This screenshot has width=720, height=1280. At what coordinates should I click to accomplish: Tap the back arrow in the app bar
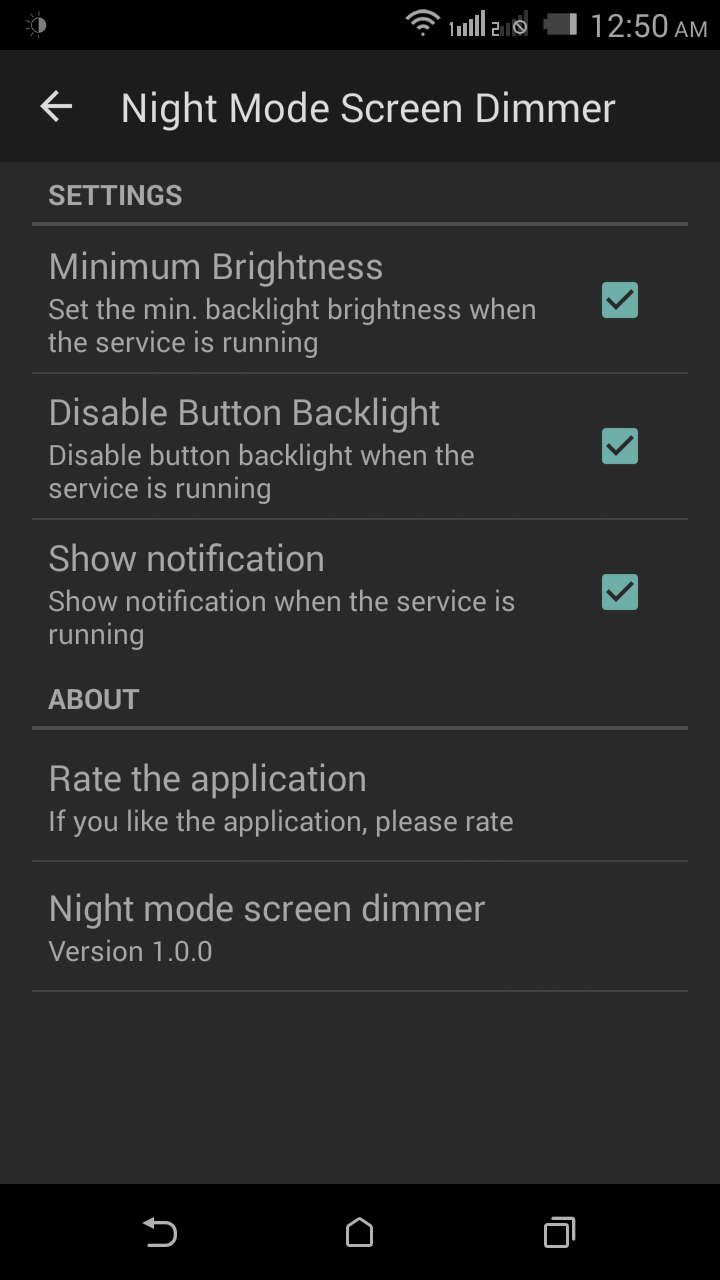click(55, 106)
